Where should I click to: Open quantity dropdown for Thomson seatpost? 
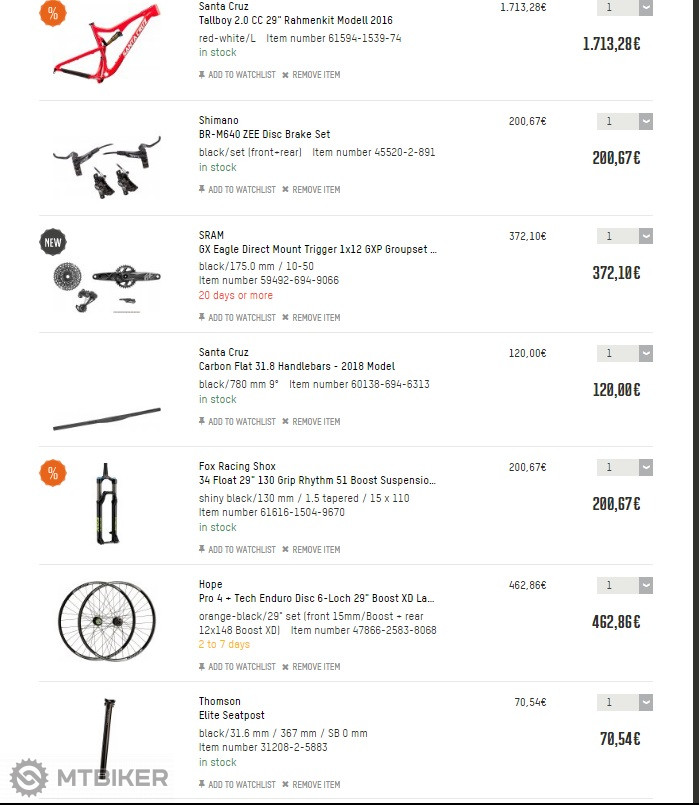(x=645, y=702)
